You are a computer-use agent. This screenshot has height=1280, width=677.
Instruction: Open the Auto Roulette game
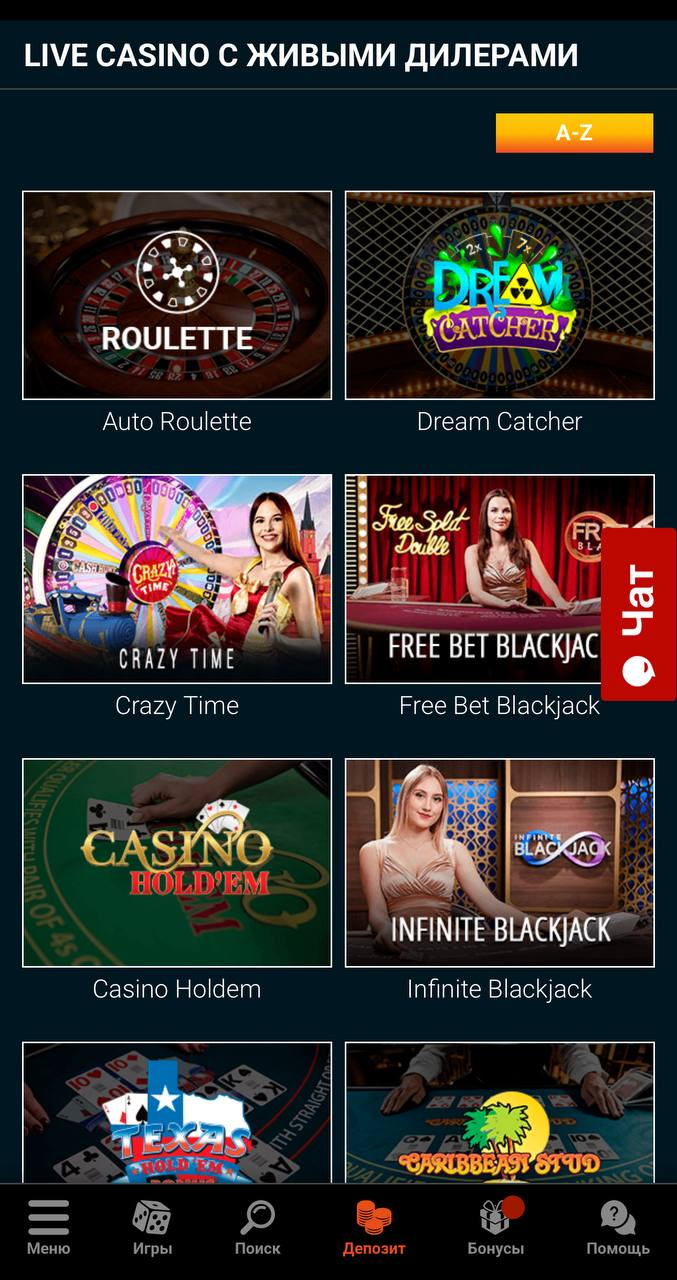tap(177, 295)
